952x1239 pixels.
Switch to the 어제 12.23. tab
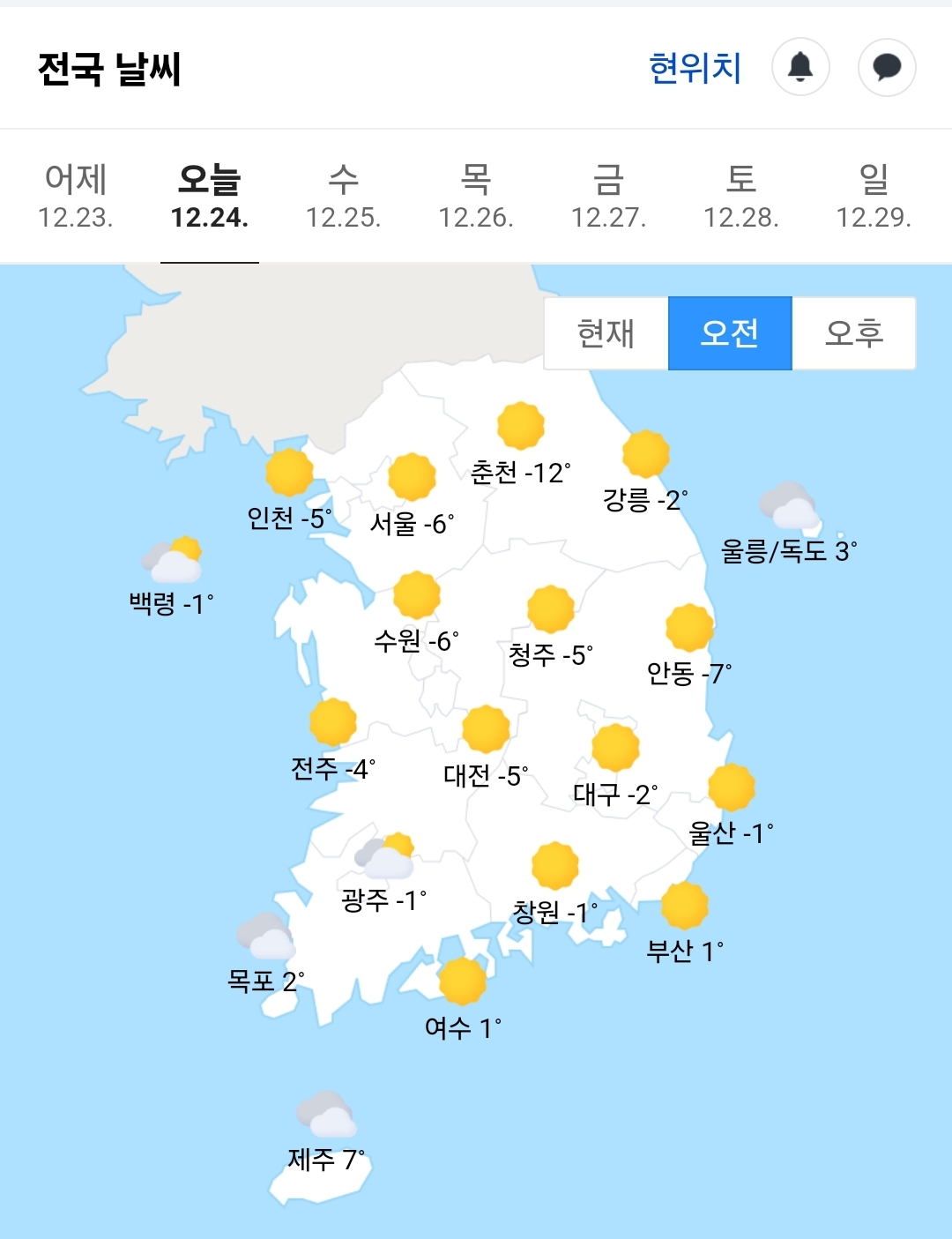(x=76, y=197)
